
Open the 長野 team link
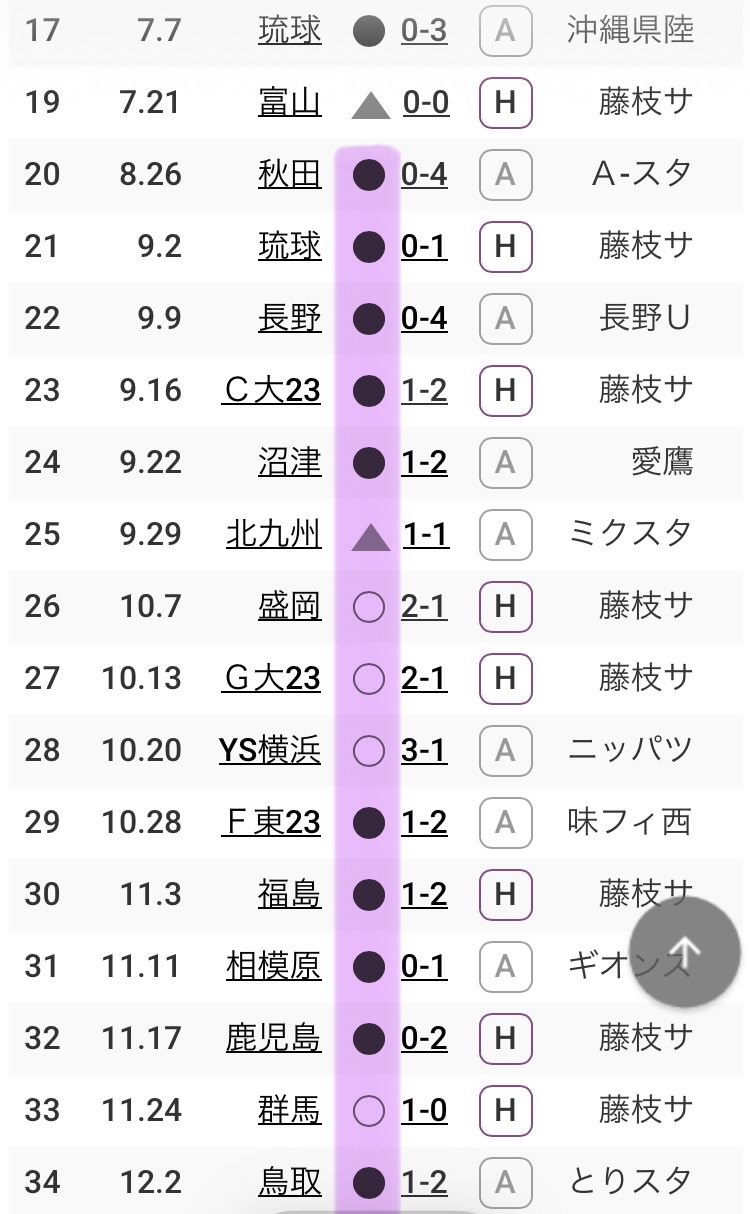(x=289, y=318)
